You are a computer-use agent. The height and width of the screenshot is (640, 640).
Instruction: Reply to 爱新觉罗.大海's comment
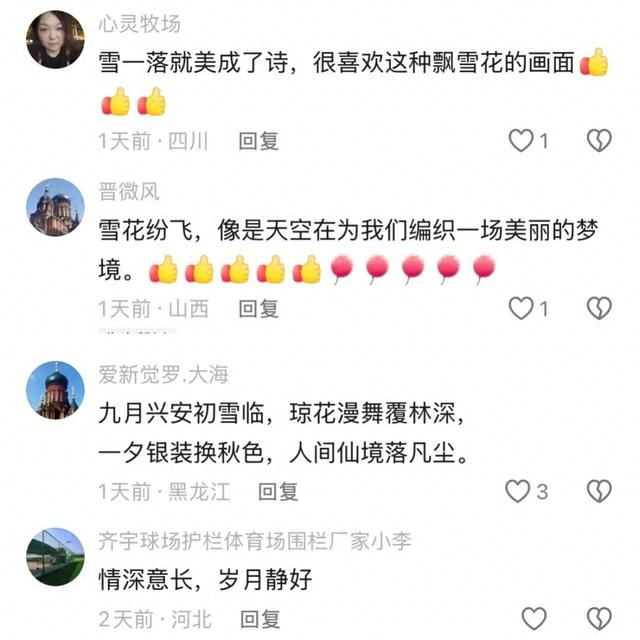[x=278, y=491]
